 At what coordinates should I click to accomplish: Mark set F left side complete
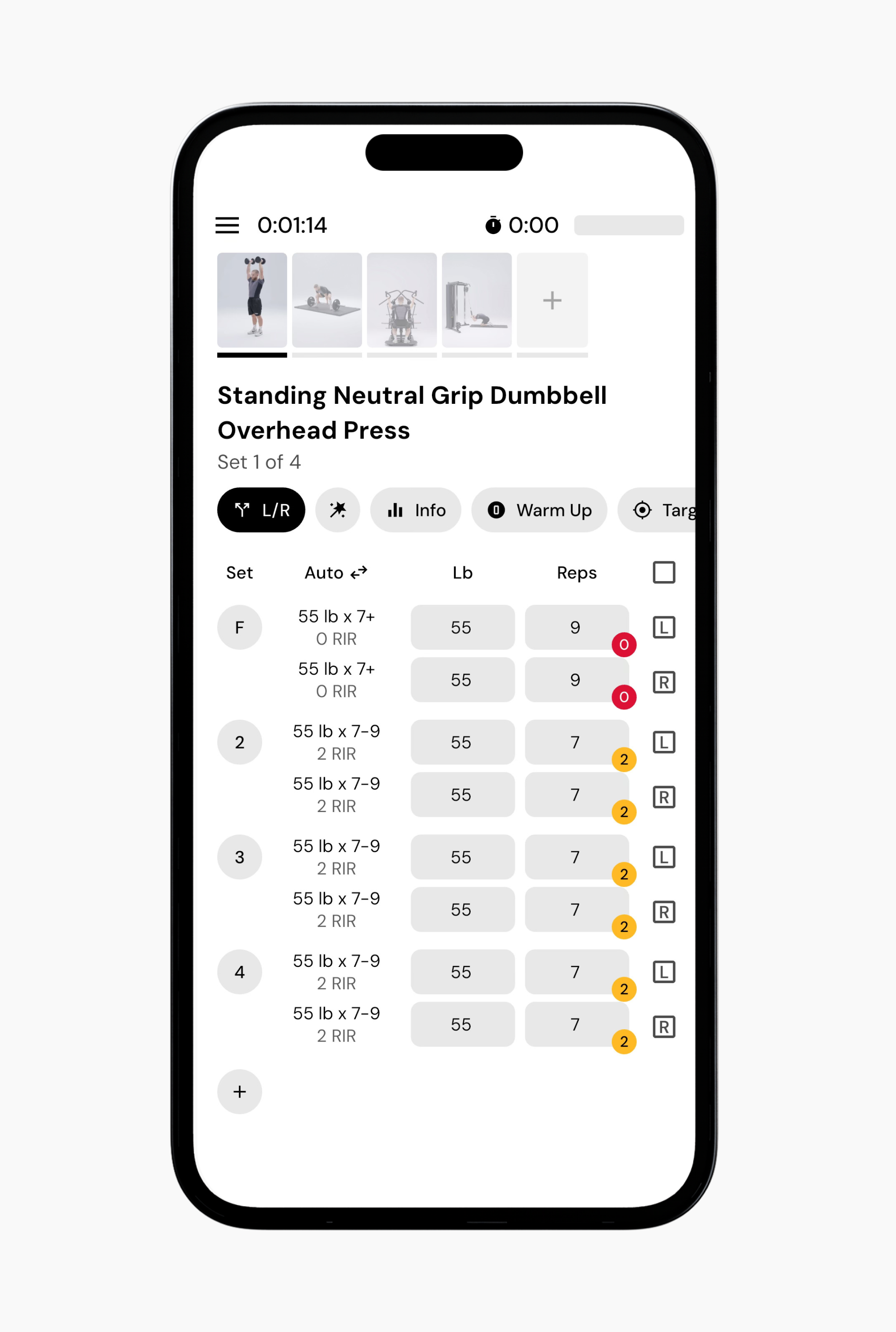pyautogui.click(x=664, y=627)
